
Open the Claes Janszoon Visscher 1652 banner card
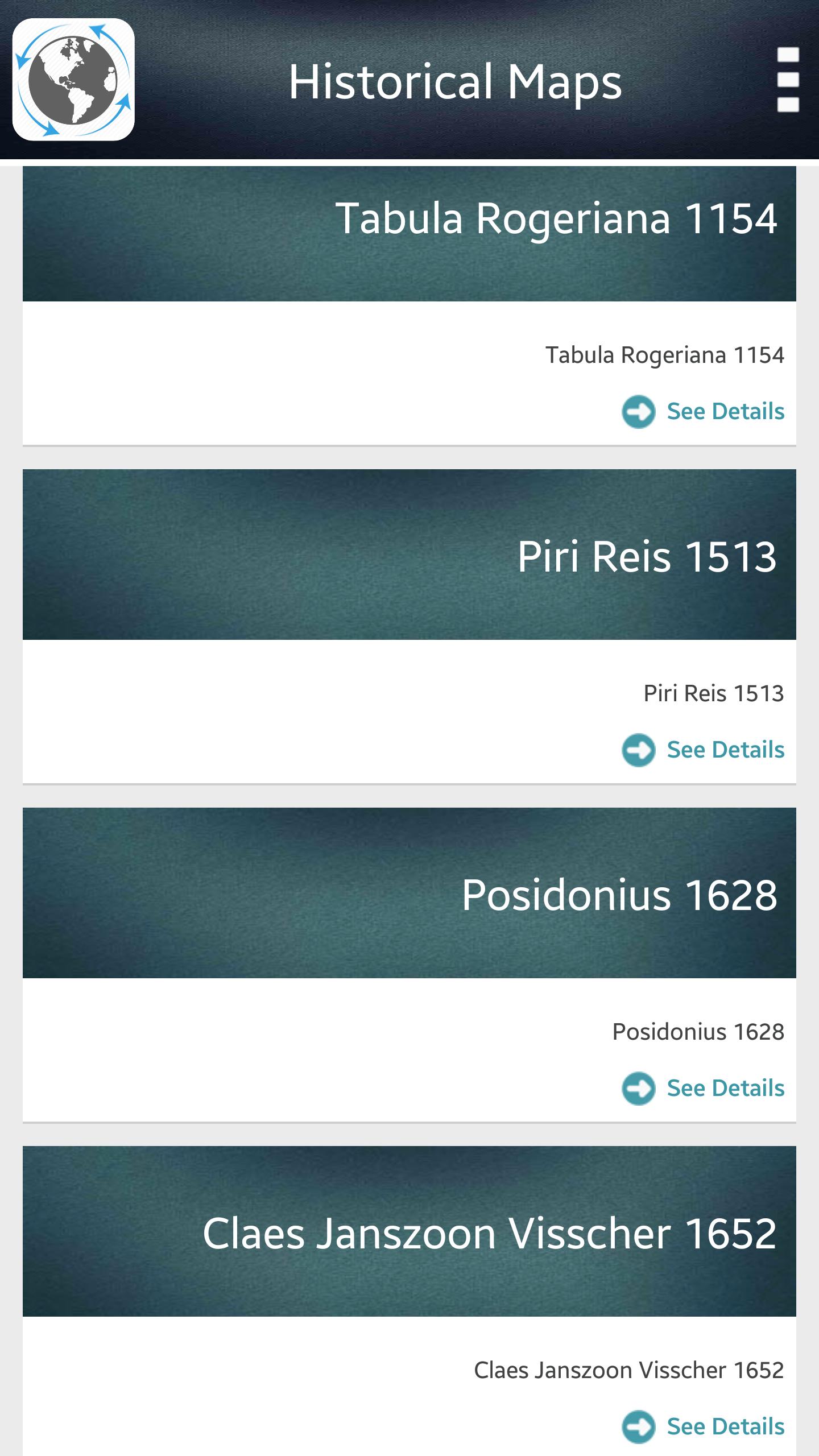tap(409, 1231)
